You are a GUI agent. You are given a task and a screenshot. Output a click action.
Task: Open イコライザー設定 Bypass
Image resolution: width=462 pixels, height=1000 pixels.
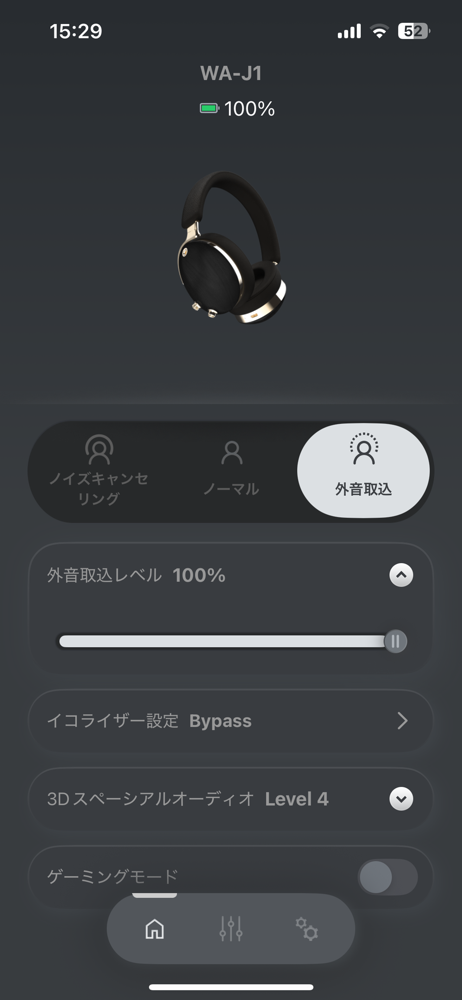[231, 721]
